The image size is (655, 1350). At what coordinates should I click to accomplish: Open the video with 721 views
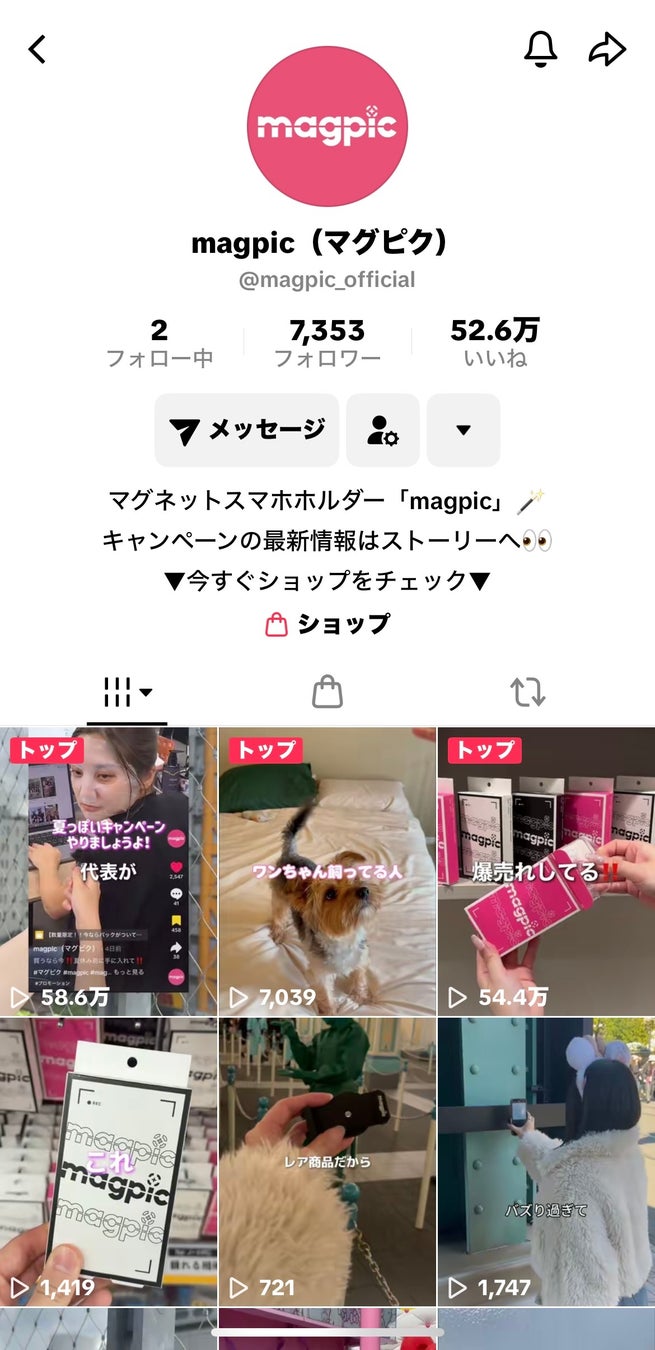click(x=327, y=1162)
